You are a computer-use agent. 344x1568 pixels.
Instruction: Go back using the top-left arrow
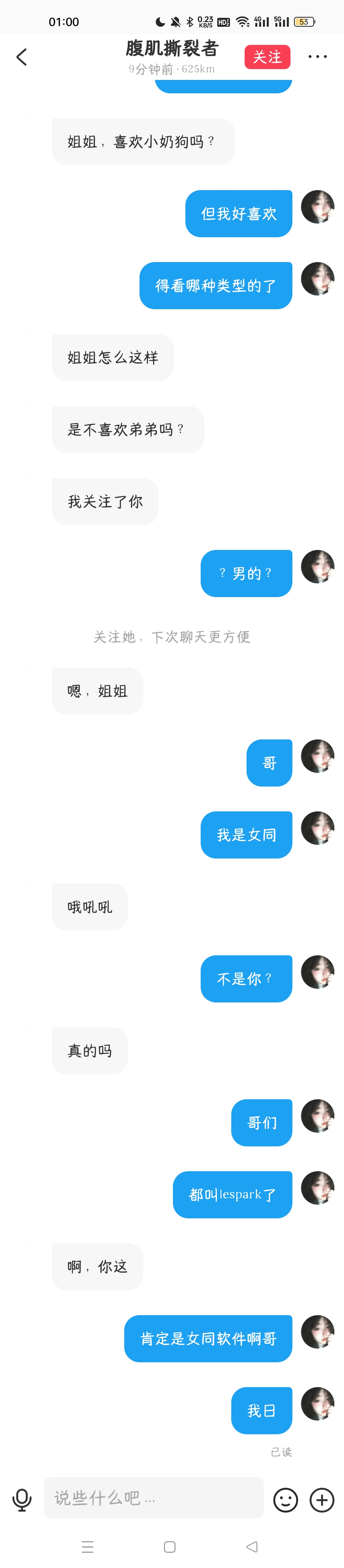[22, 57]
